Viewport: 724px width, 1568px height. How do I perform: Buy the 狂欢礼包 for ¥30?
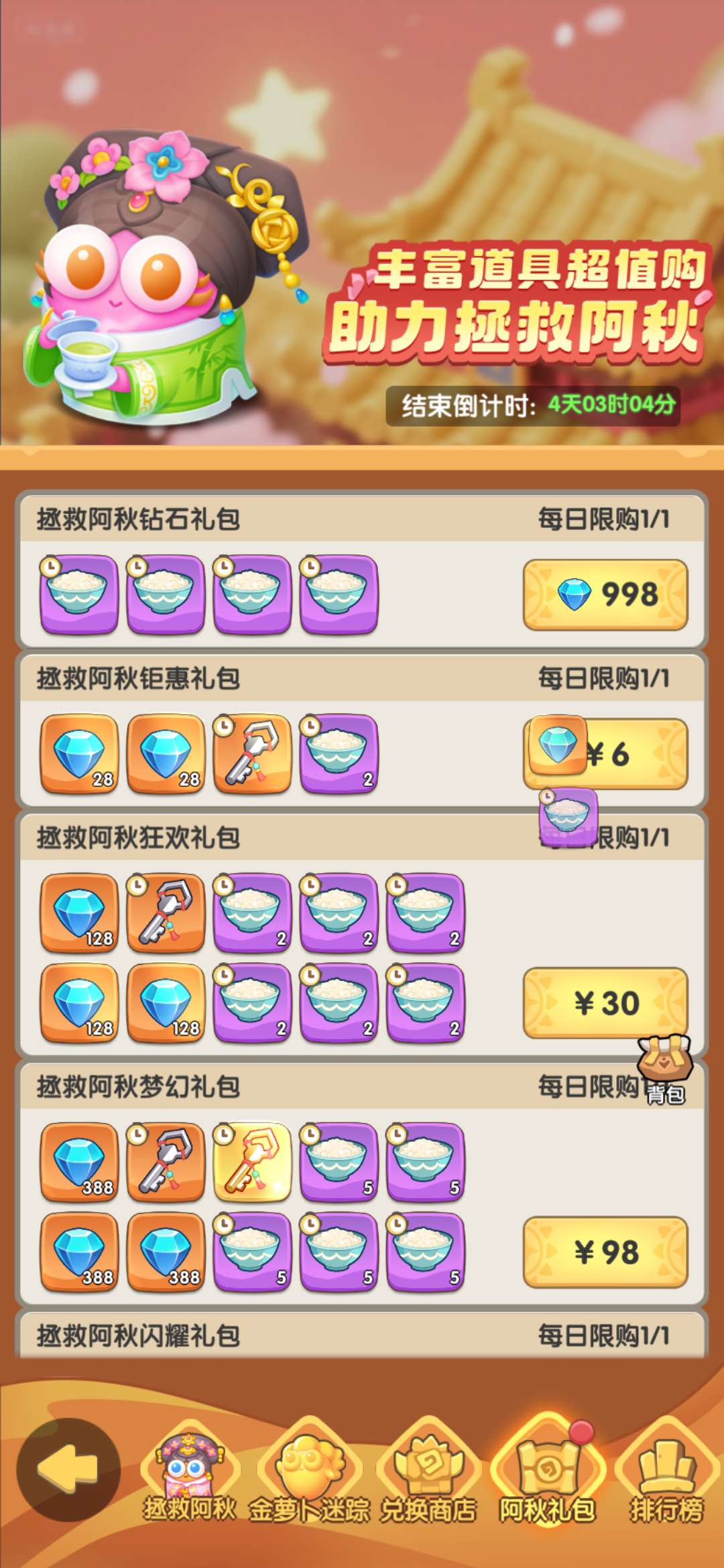coord(605,1003)
